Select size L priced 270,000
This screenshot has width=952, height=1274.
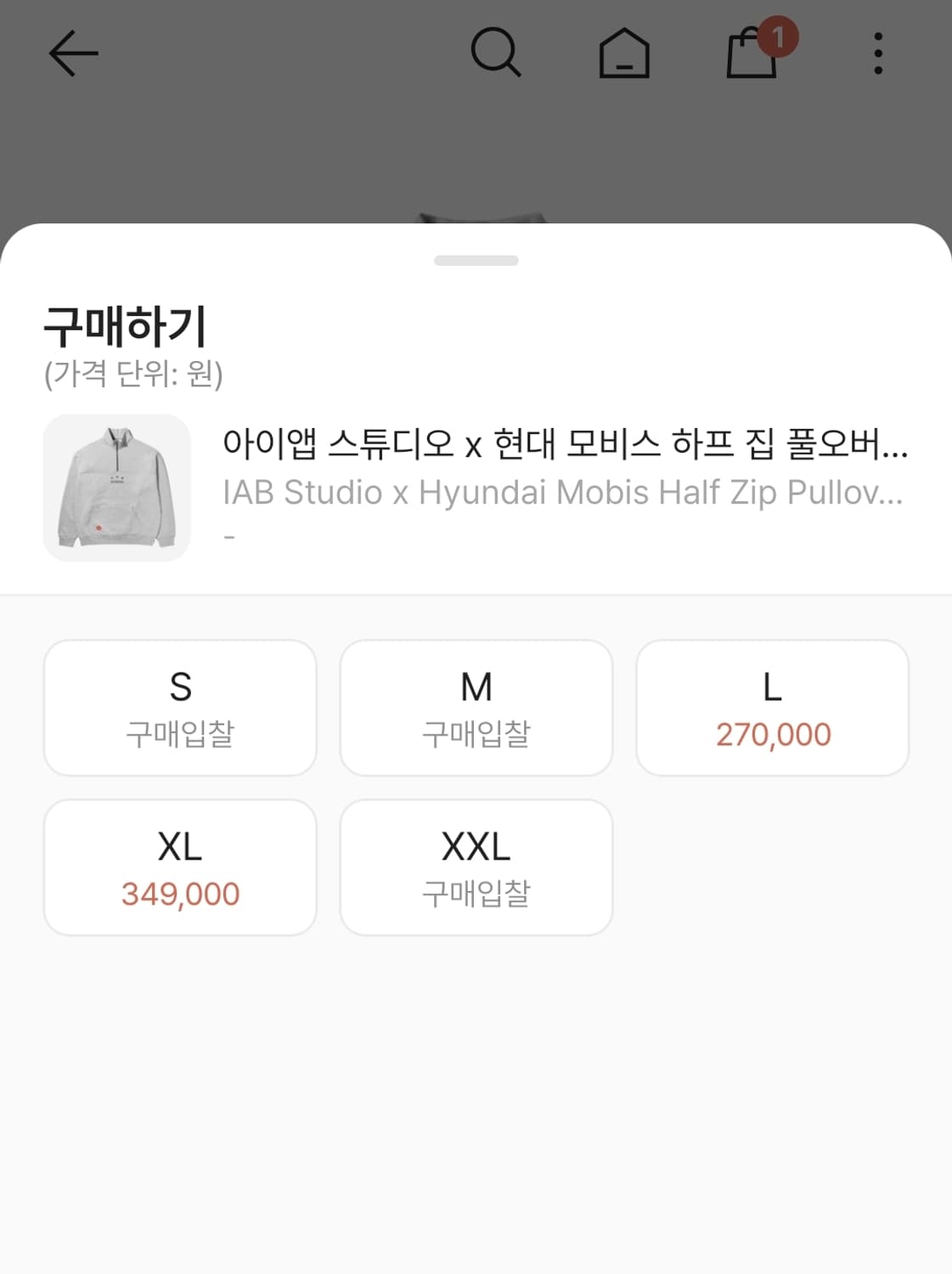coord(772,707)
